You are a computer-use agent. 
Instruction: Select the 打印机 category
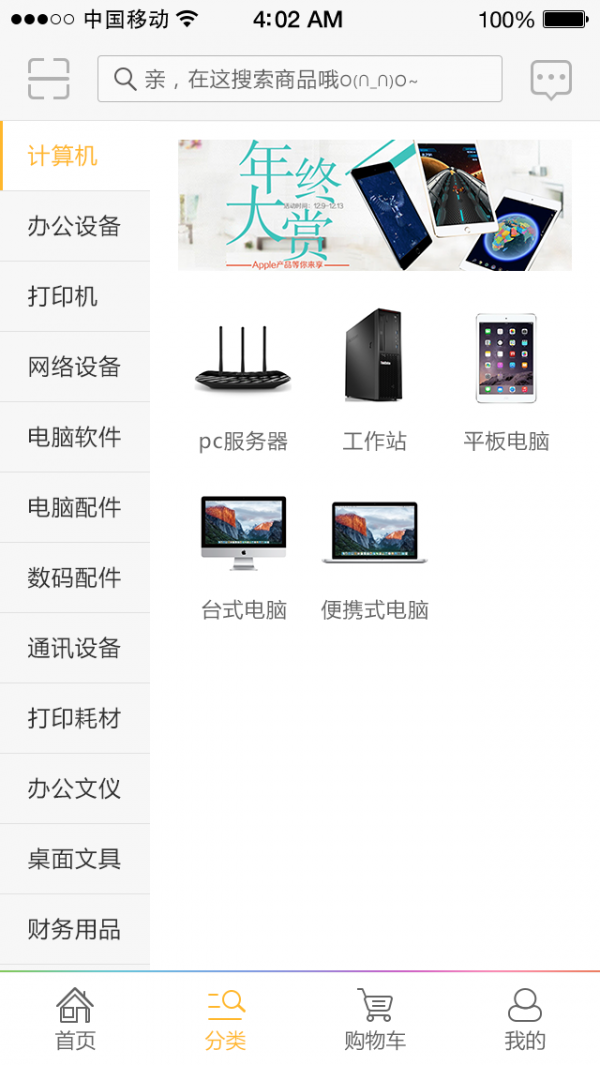[75, 297]
